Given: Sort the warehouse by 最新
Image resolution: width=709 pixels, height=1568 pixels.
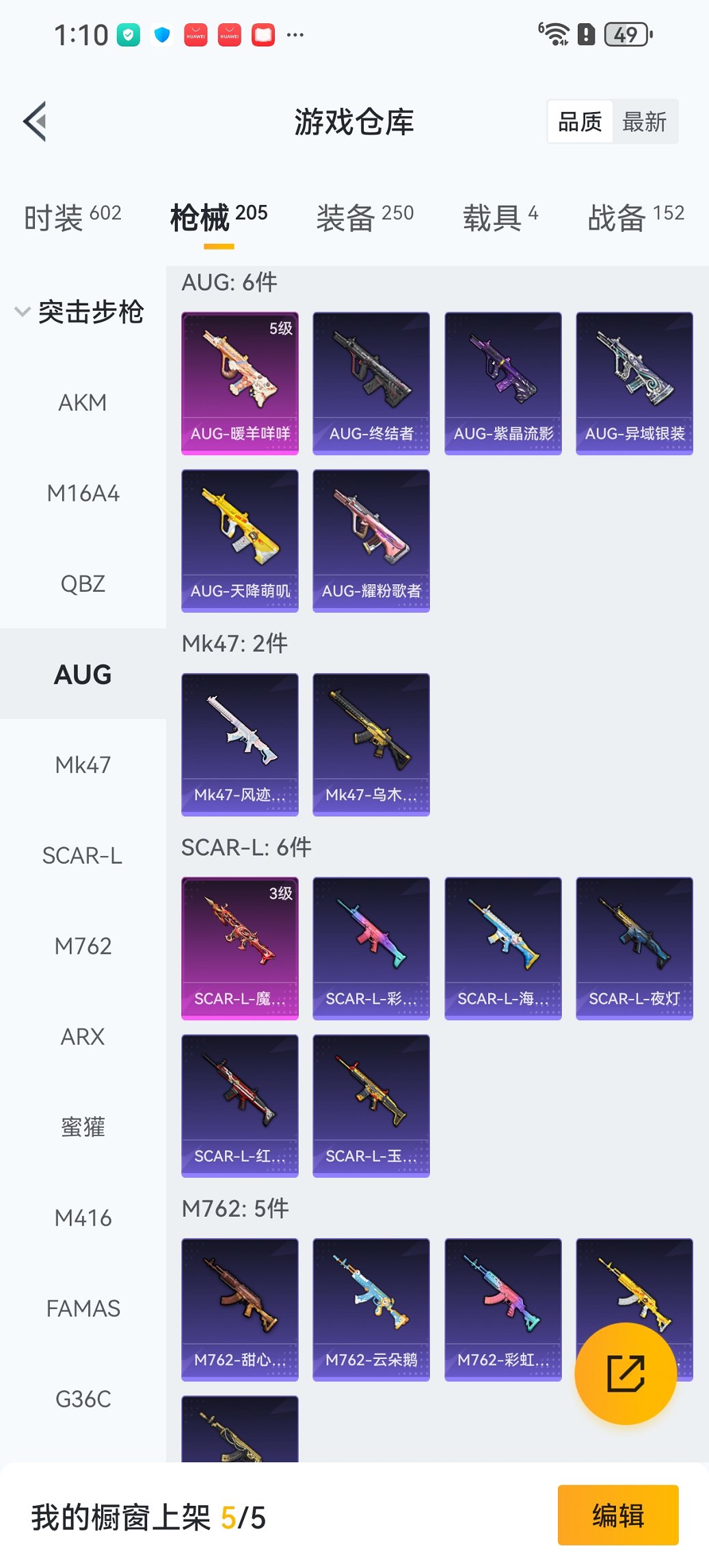Looking at the screenshot, I should pos(644,122).
